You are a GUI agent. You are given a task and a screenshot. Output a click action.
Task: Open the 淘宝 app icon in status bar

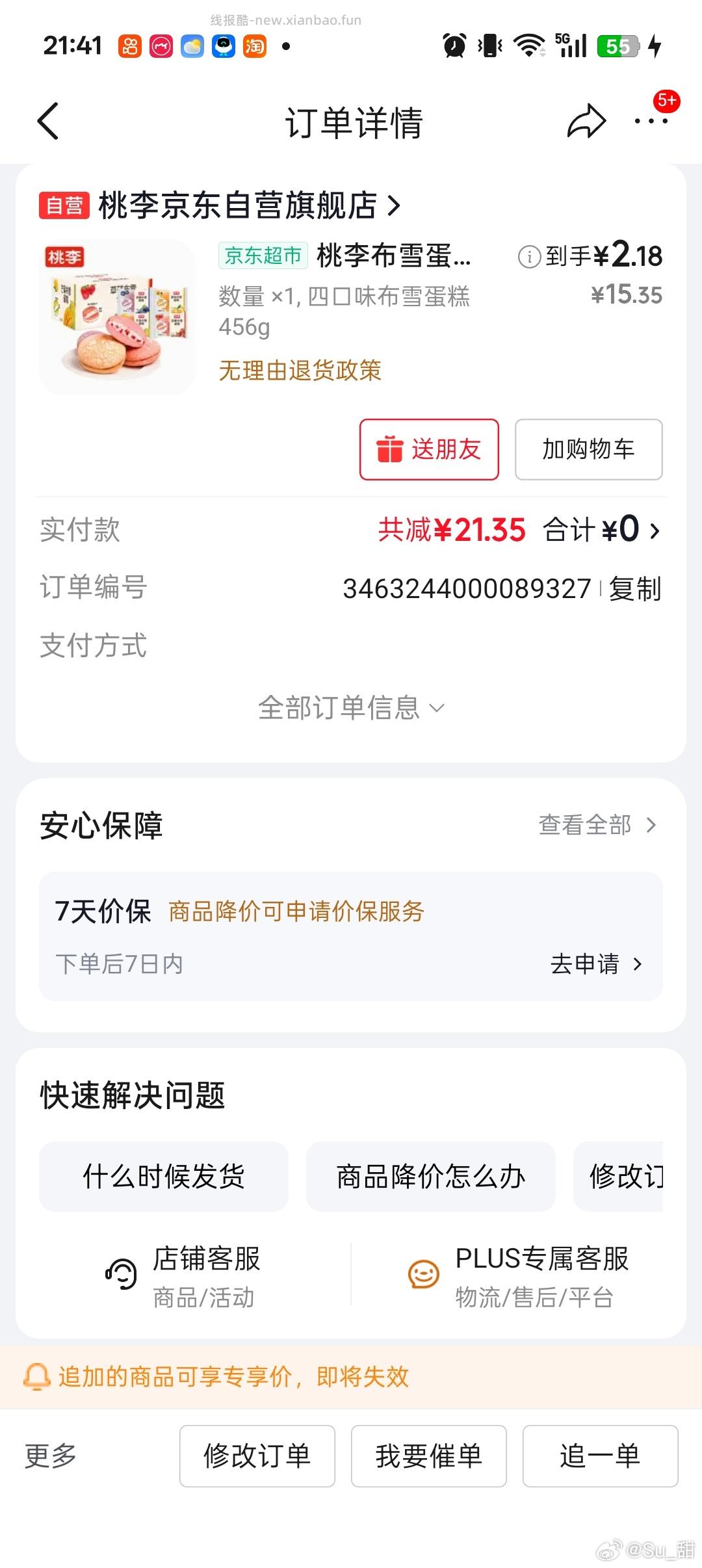click(254, 46)
